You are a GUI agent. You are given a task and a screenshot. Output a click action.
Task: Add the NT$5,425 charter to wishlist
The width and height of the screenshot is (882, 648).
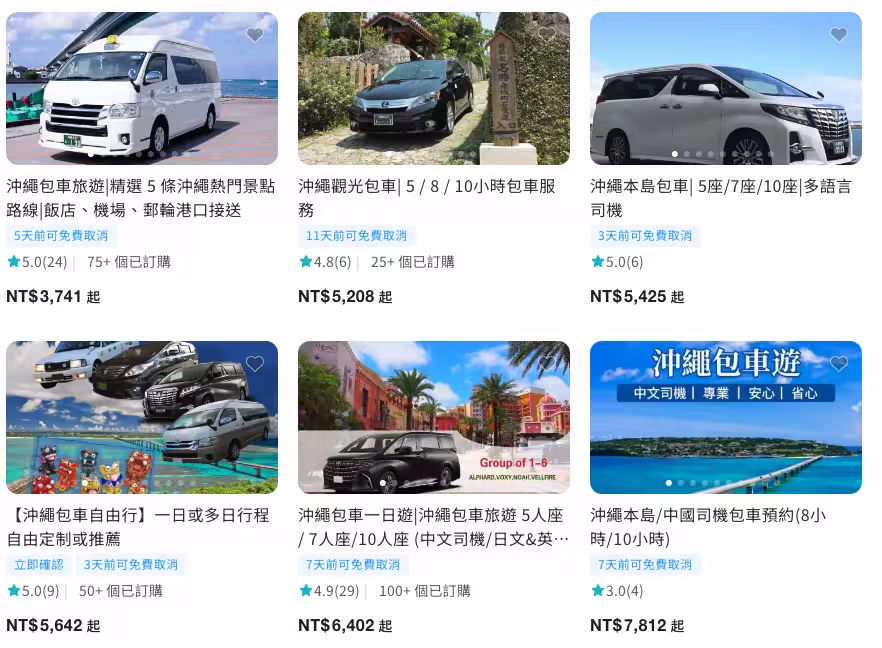coord(839,35)
